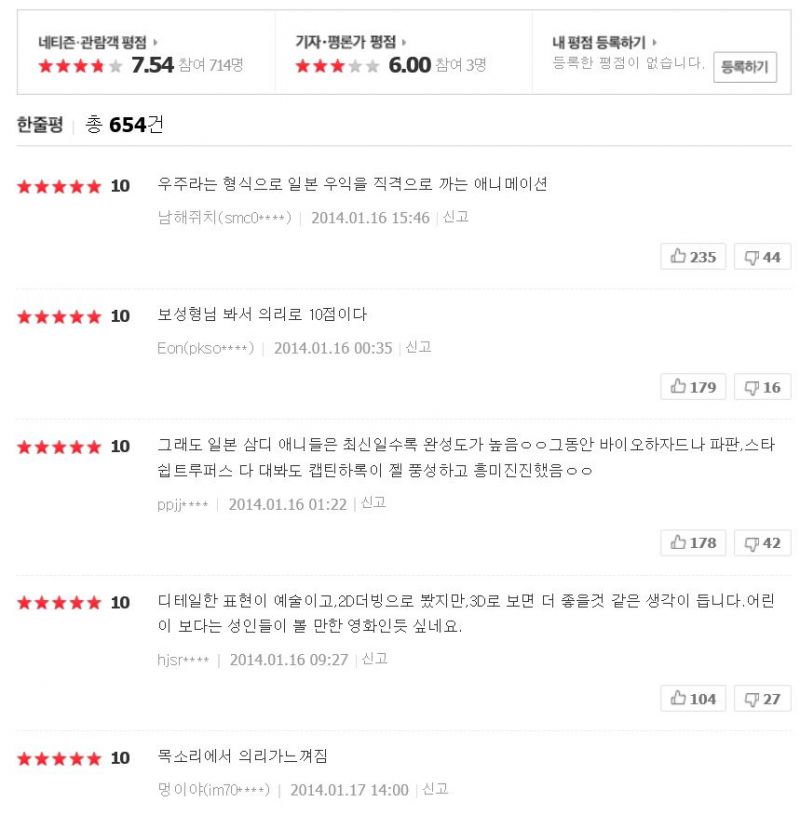Tap the 등록하기 button to register rating

[745, 67]
